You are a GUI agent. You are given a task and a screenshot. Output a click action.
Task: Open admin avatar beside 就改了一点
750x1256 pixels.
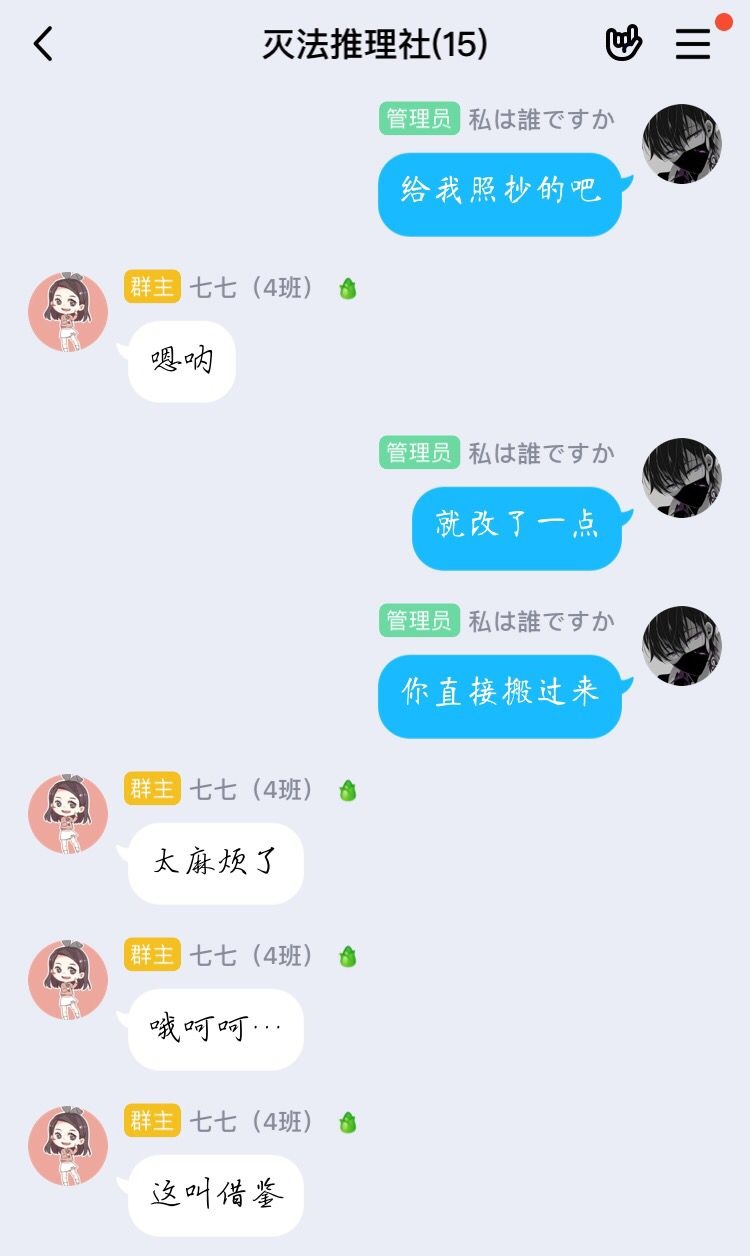click(682, 478)
